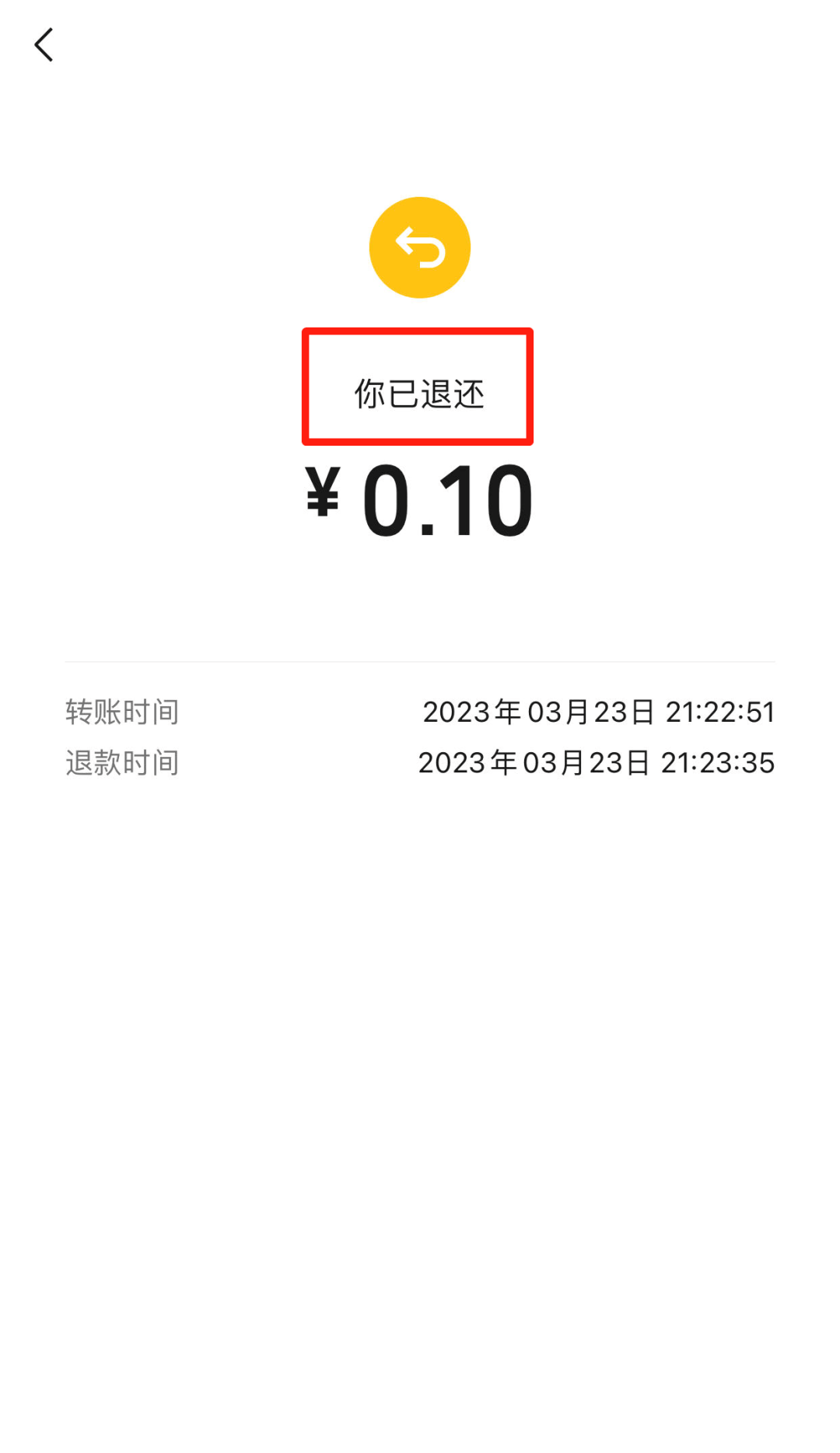Click the transfer details info section
The height and width of the screenshot is (1453, 840).
tap(420, 736)
